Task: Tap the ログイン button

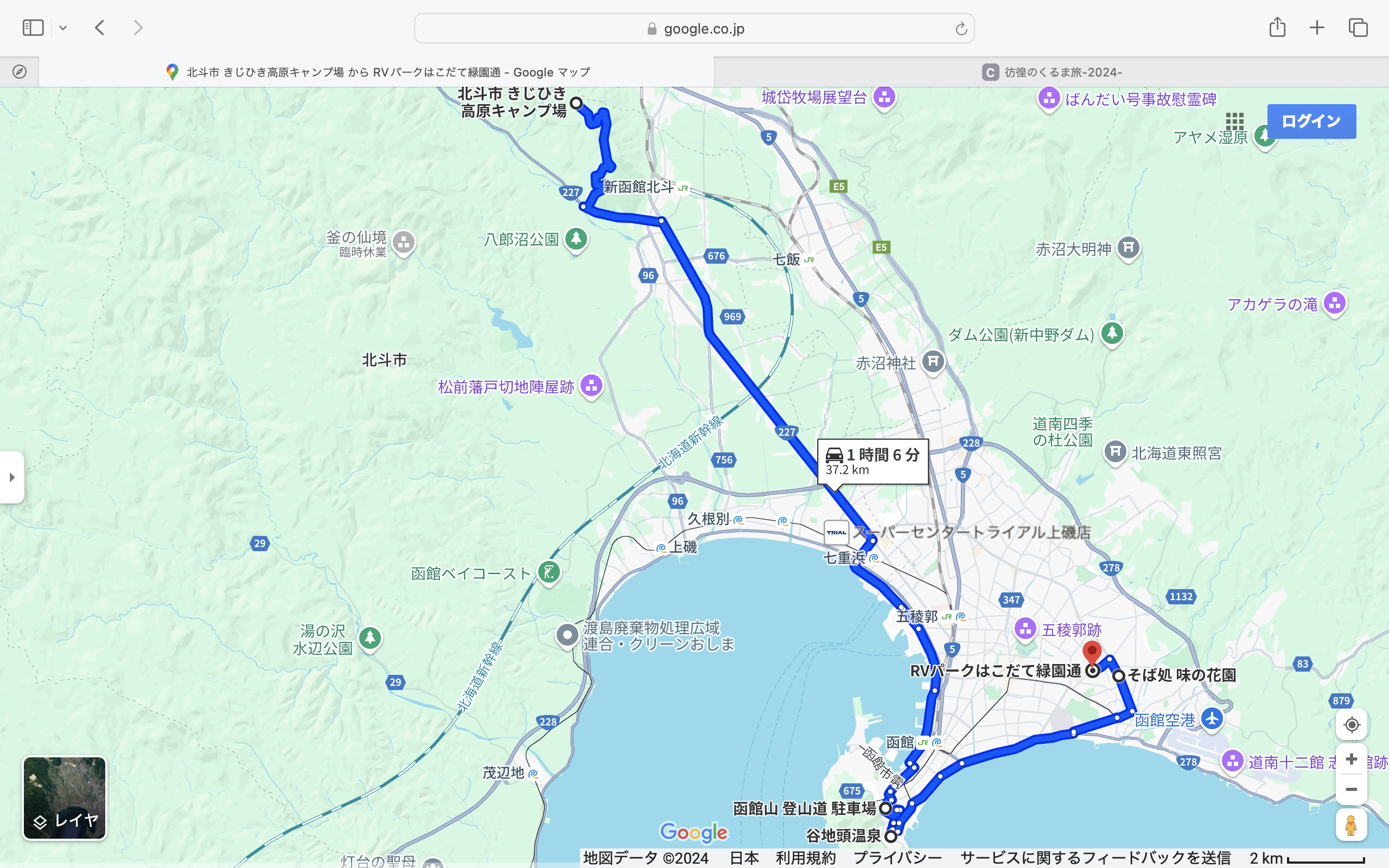Action: 1311,121
